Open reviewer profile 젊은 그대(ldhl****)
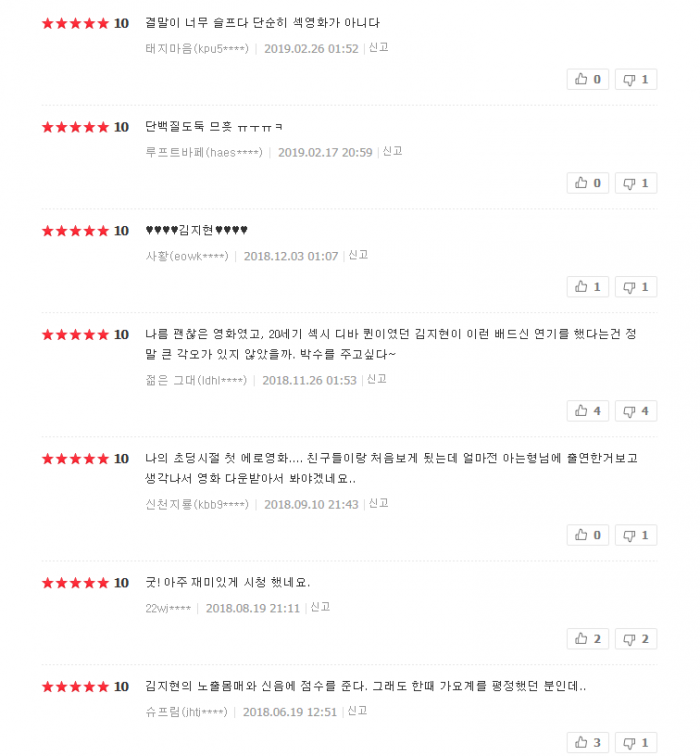The height and width of the screenshot is (756, 700). coord(196,380)
